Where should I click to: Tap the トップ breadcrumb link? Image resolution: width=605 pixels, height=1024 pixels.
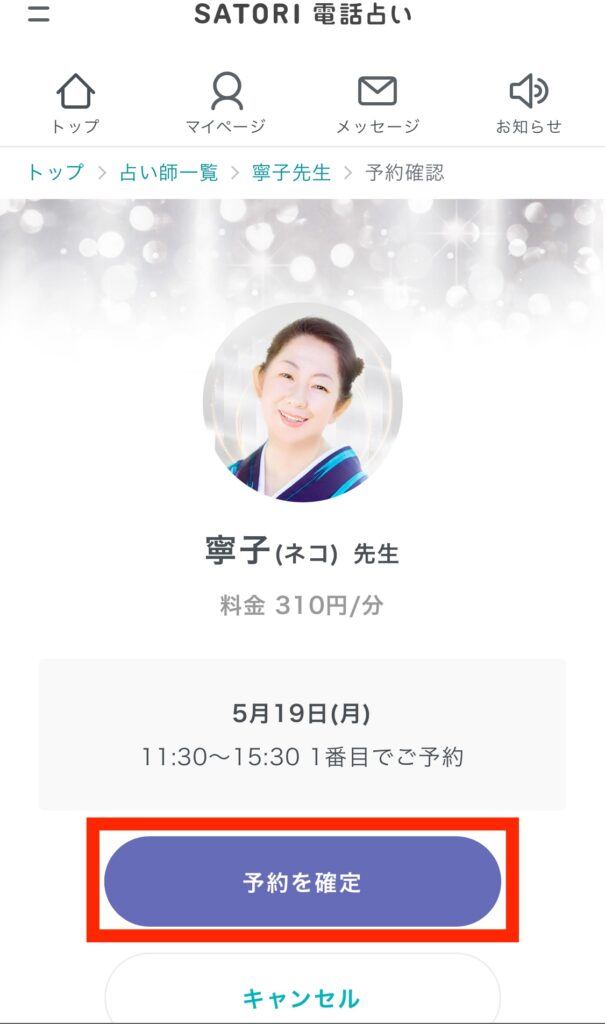pos(56,173)
